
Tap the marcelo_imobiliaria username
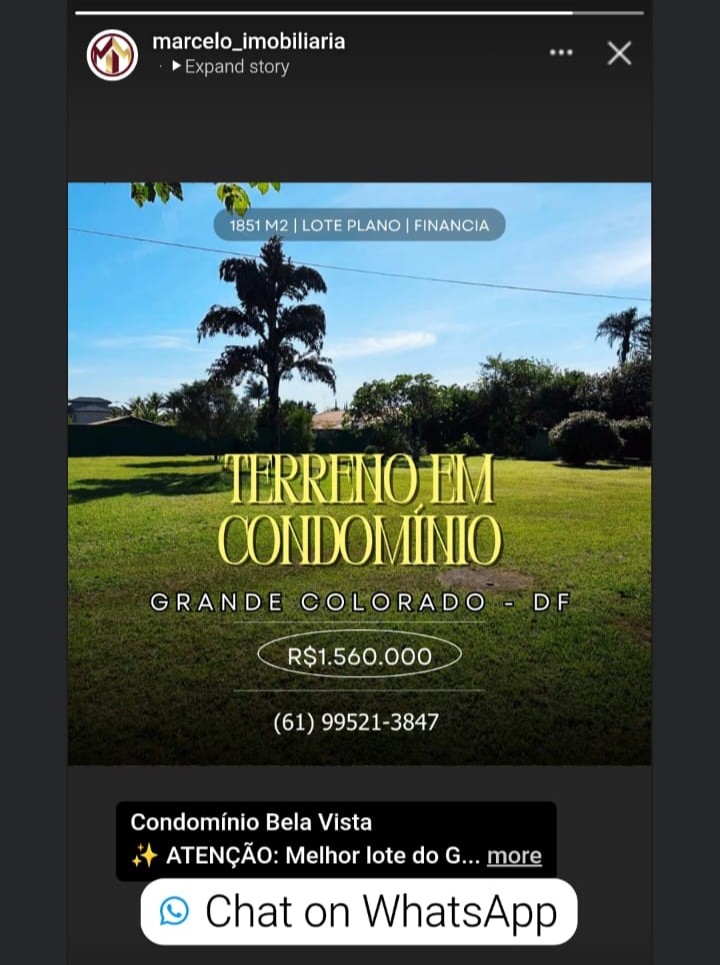[248, 41]
